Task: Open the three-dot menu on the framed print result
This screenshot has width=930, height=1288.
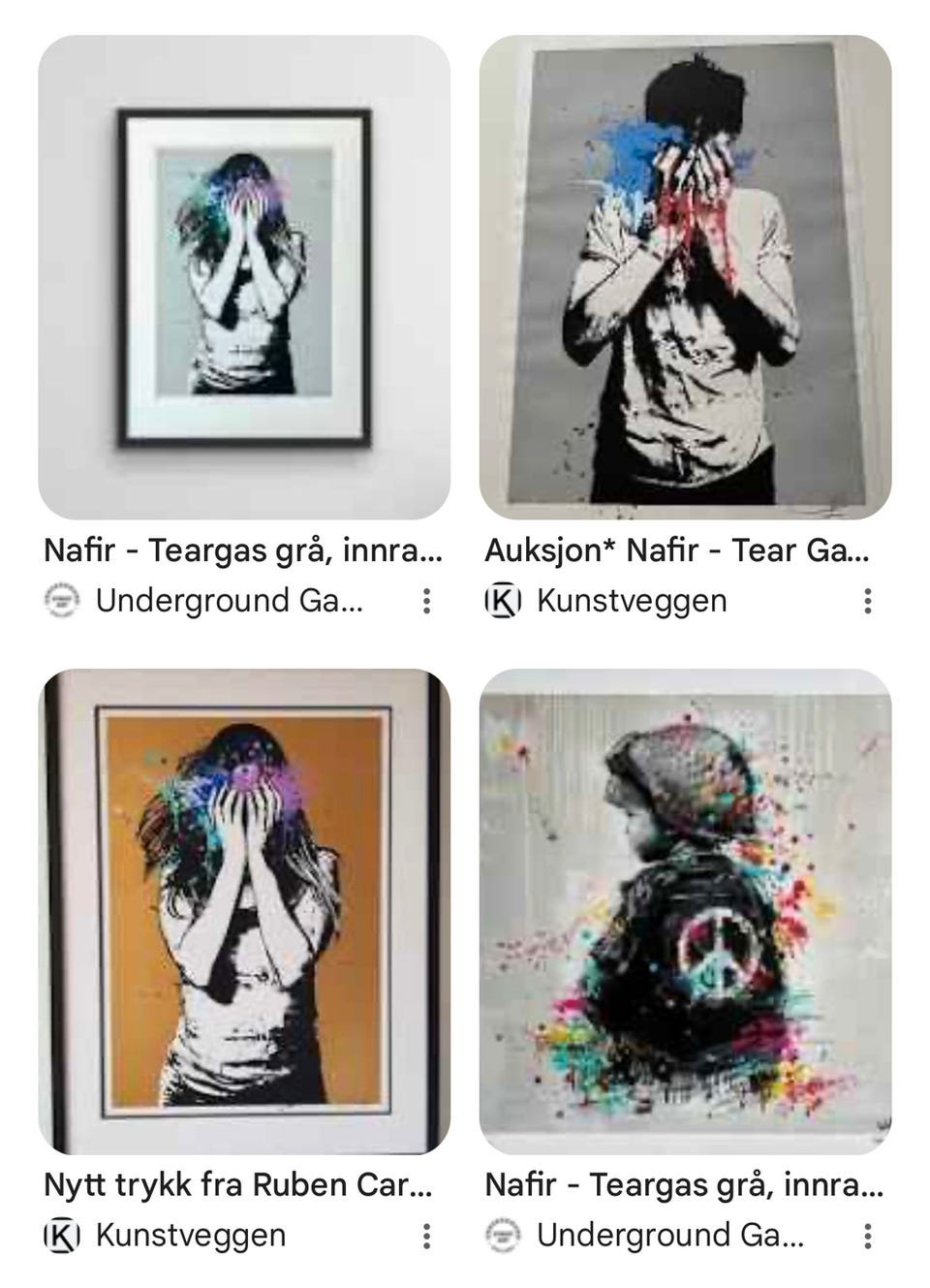Action: 426,601
